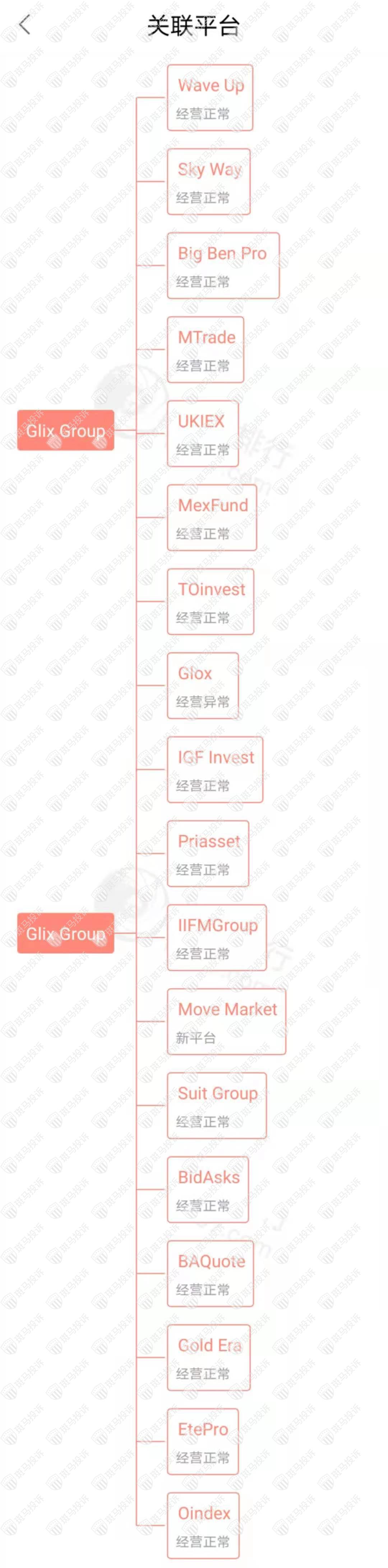This screenshot has height=1568, width=388.
Task: Select the Move Market new platform node
Action: point(226,1022)
